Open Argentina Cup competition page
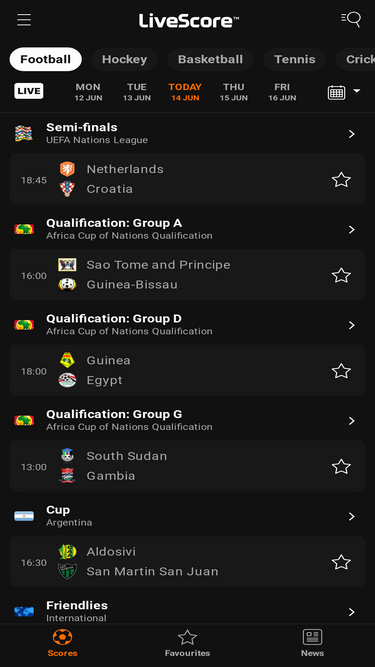Viewport: 375px width, 667px height. point(188,516)
